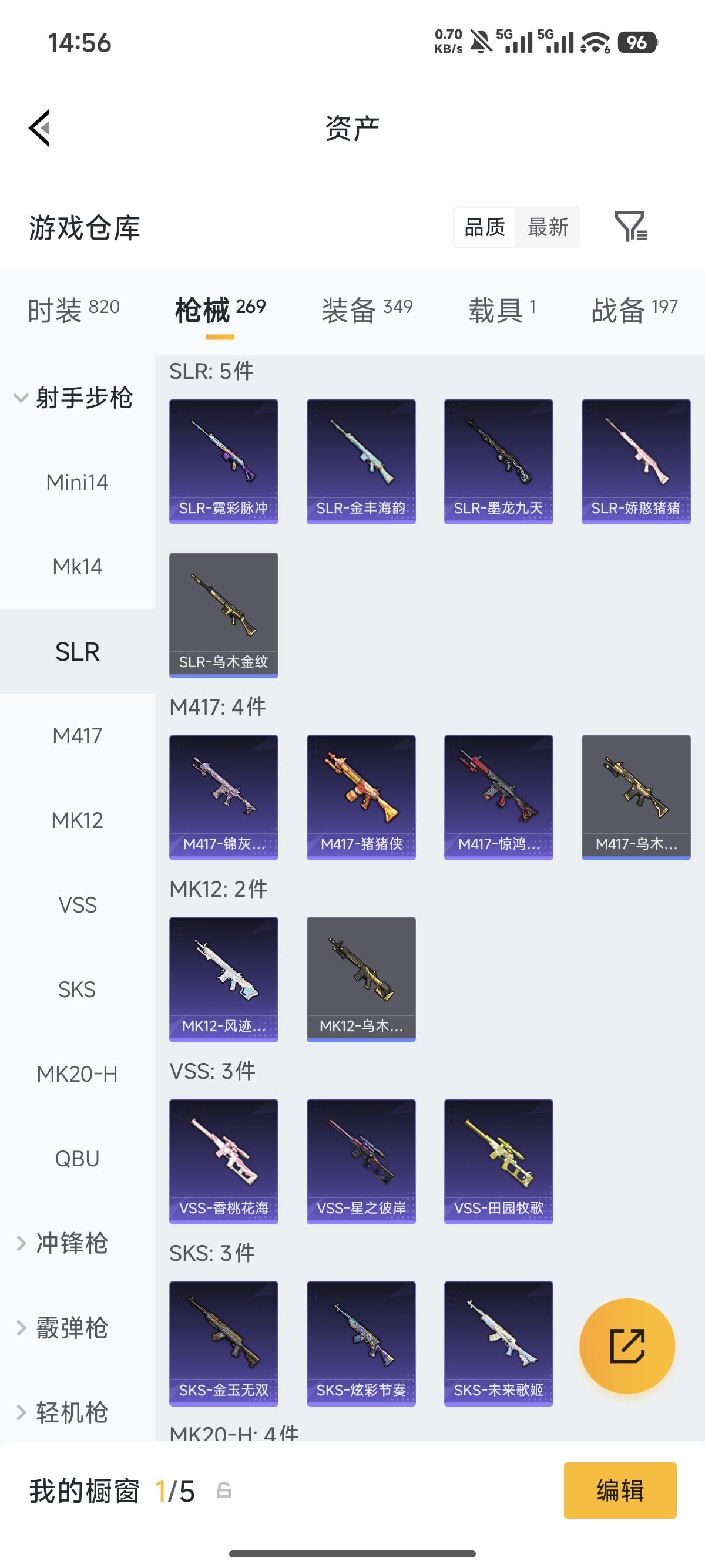Tap 编辑 to edit my showcase
The image size is (705, 1568).
pyautogui.click(x=620, y=1490)
